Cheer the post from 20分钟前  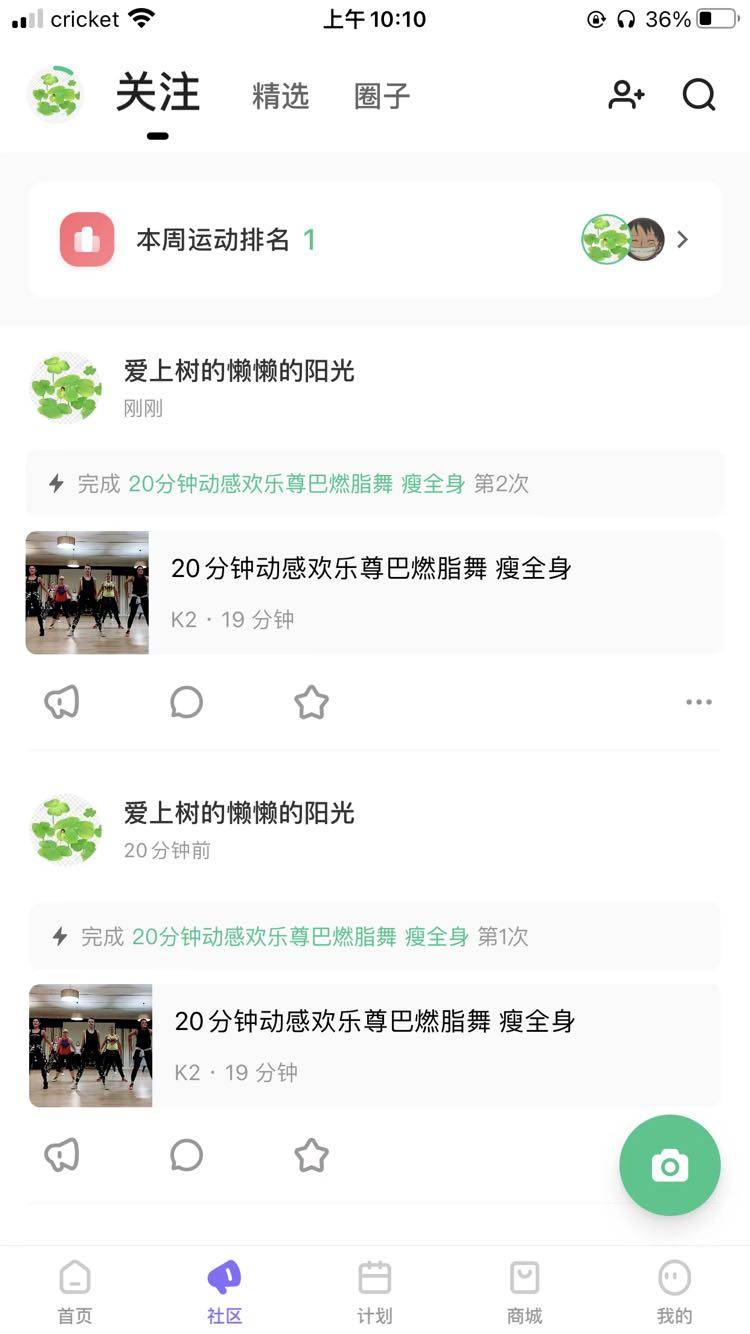click(x=61, y=1155)
